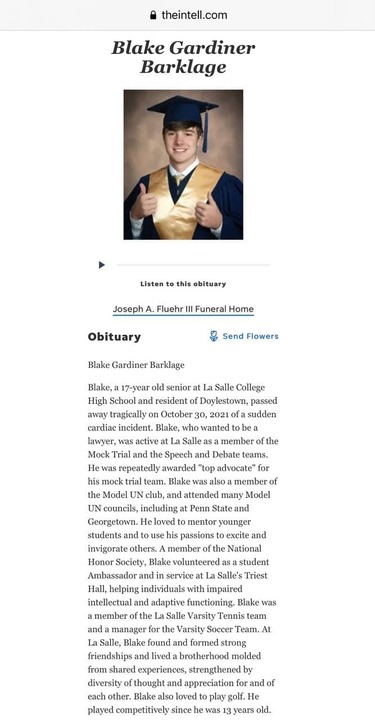Tap the theintell.com address bar
The height and width of the screenshot is (720, 375).
[188, 15]
